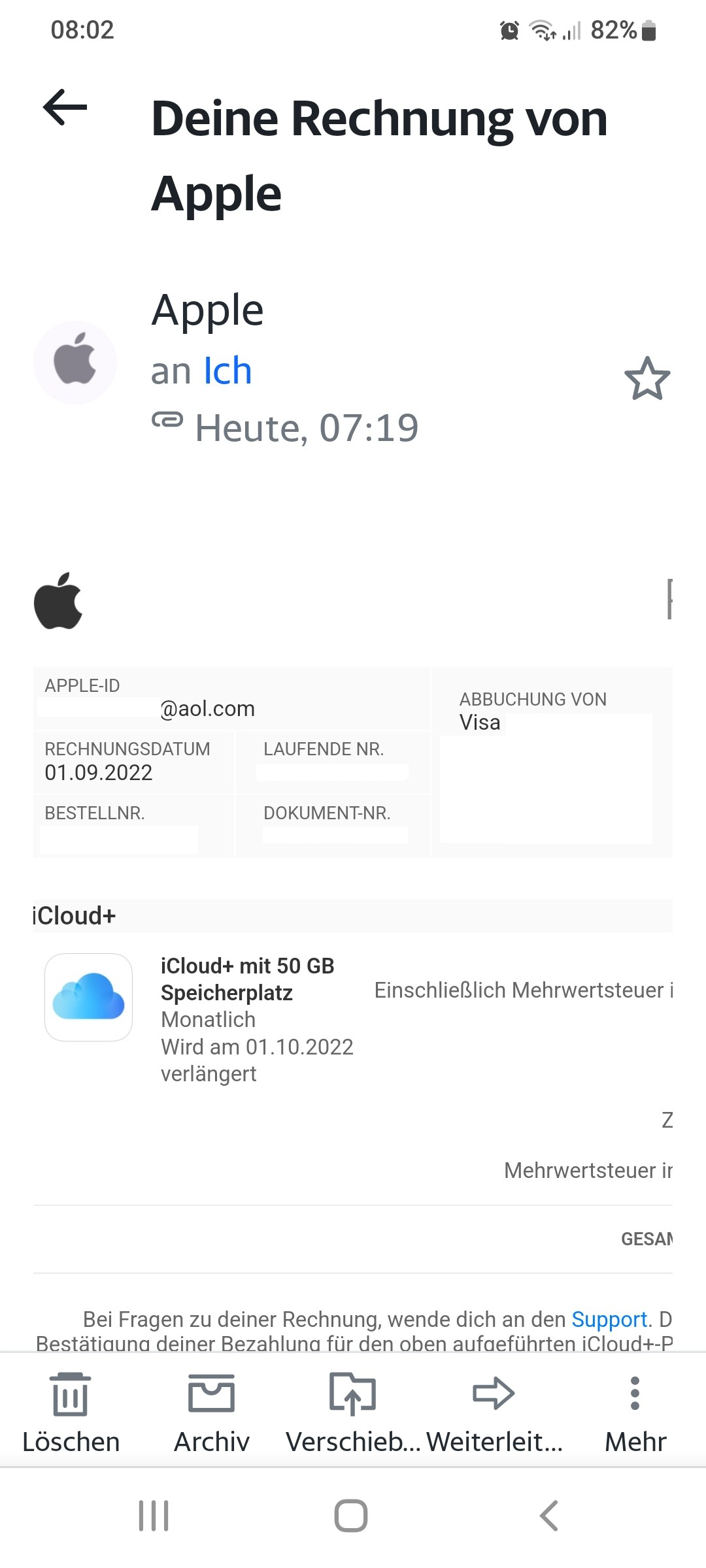Viewport: 706px width, 1568px height.
Task: Open the Mehr options menu
Action: (x=635, y=1413)
